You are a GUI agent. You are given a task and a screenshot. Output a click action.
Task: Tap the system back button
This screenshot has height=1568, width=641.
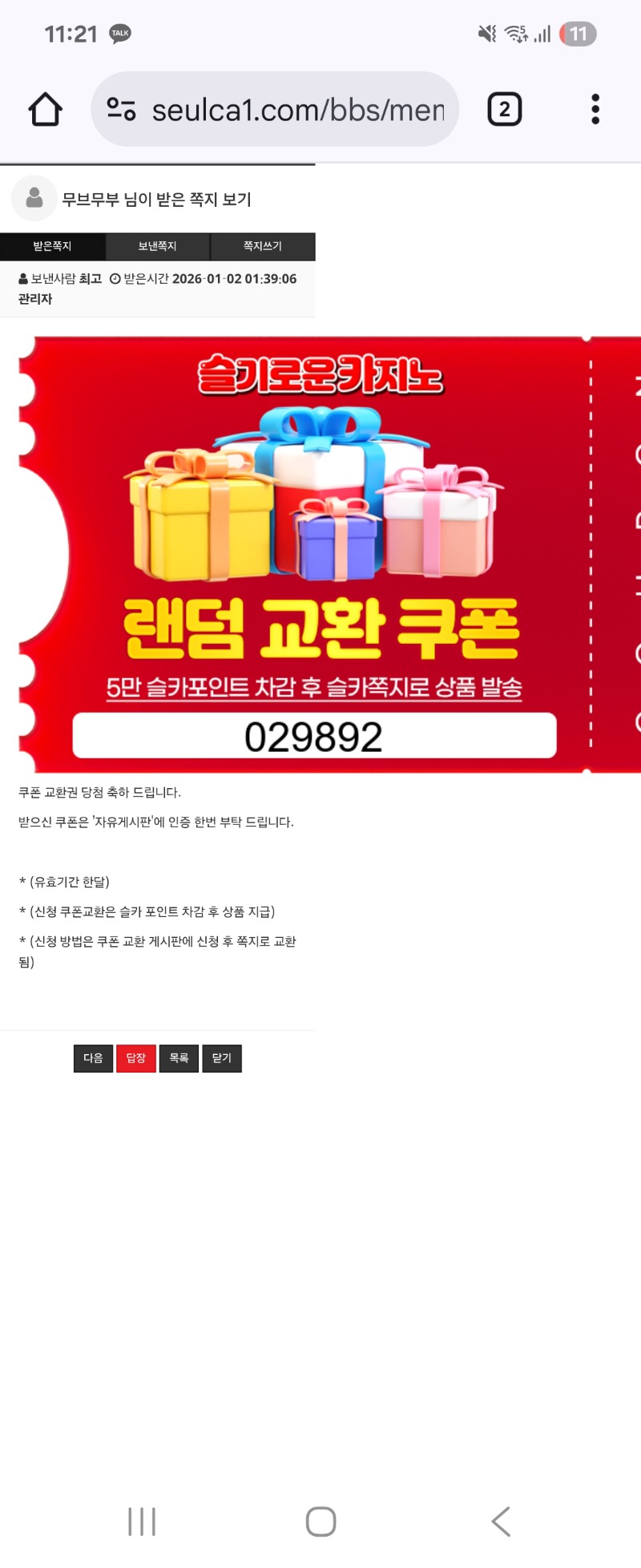[x=501, y=1521]
